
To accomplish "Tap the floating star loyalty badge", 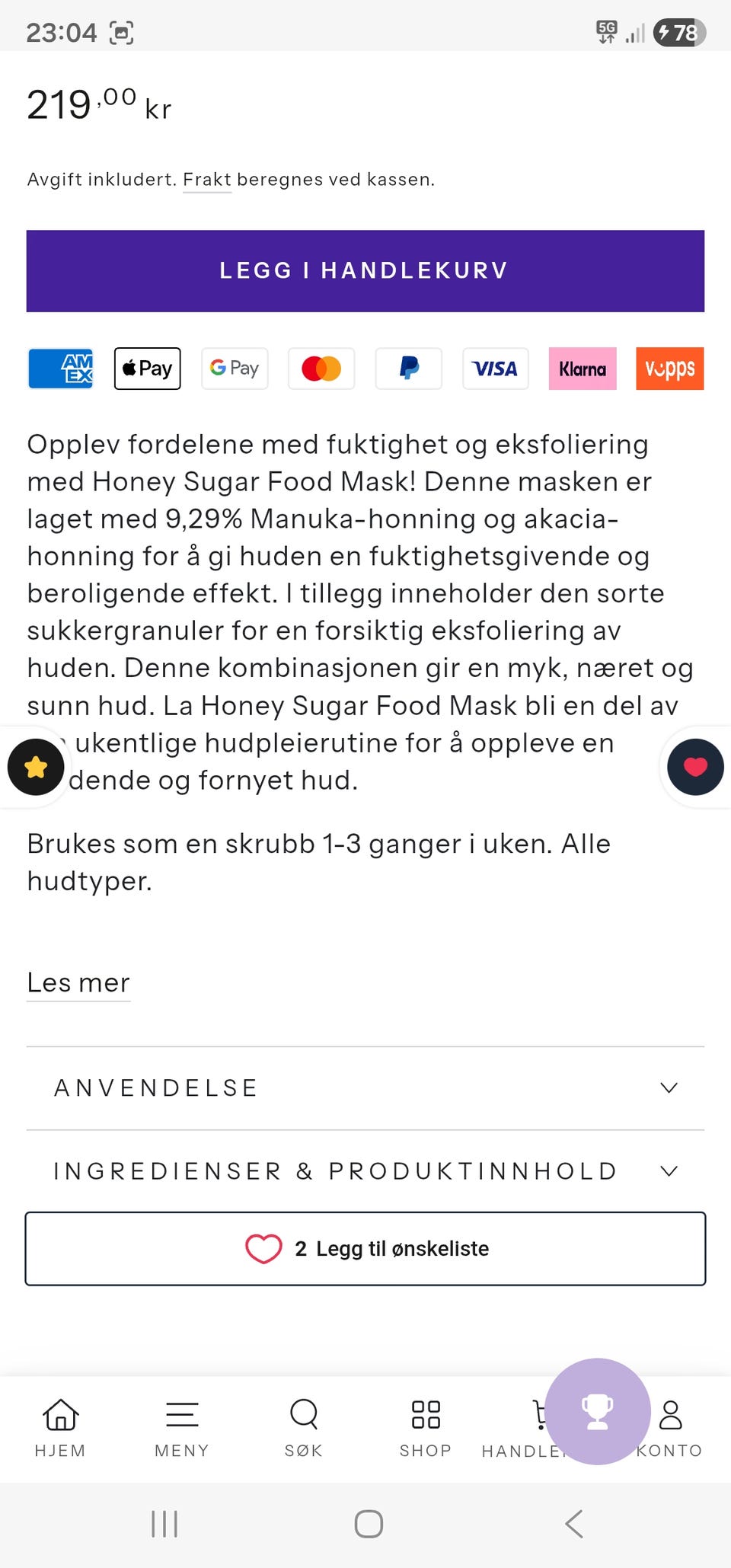I will point(35,767).
